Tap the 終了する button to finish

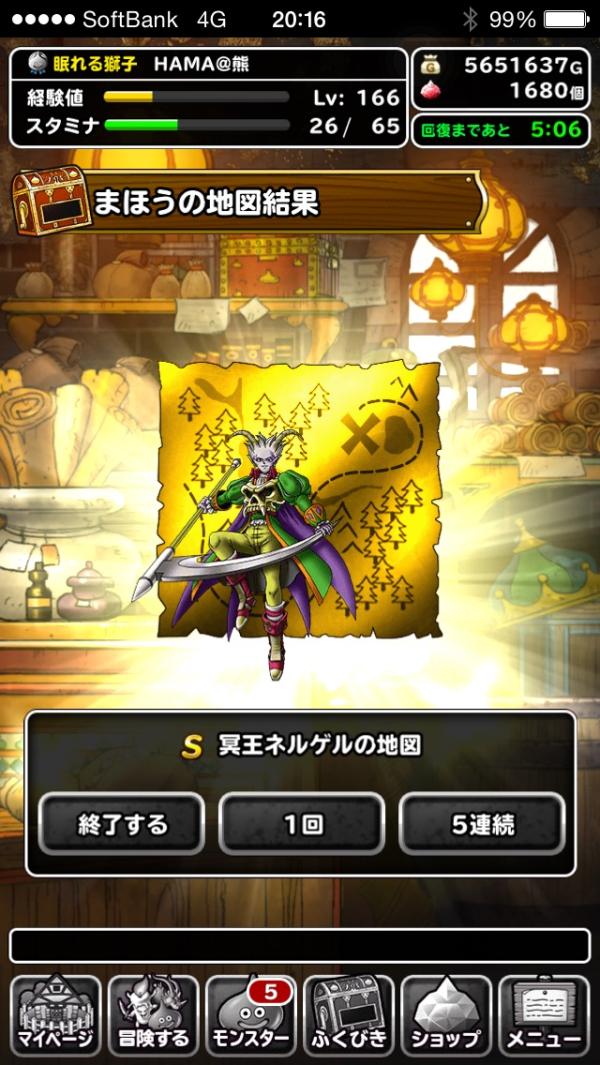click(121, 824)
